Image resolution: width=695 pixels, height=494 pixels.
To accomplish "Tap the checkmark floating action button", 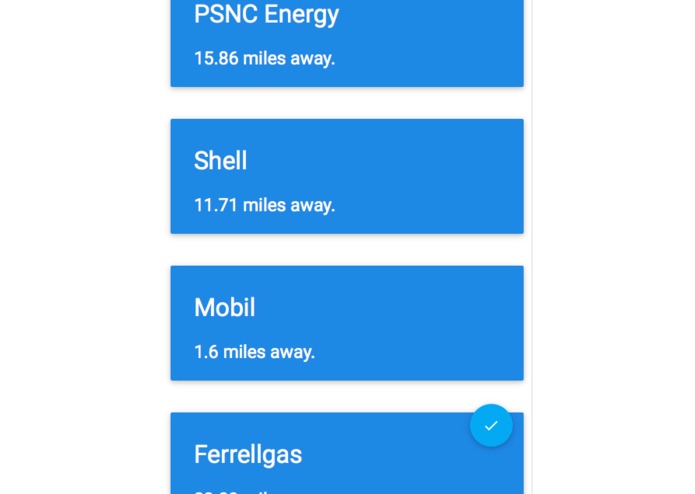I will tap(491, 425).
